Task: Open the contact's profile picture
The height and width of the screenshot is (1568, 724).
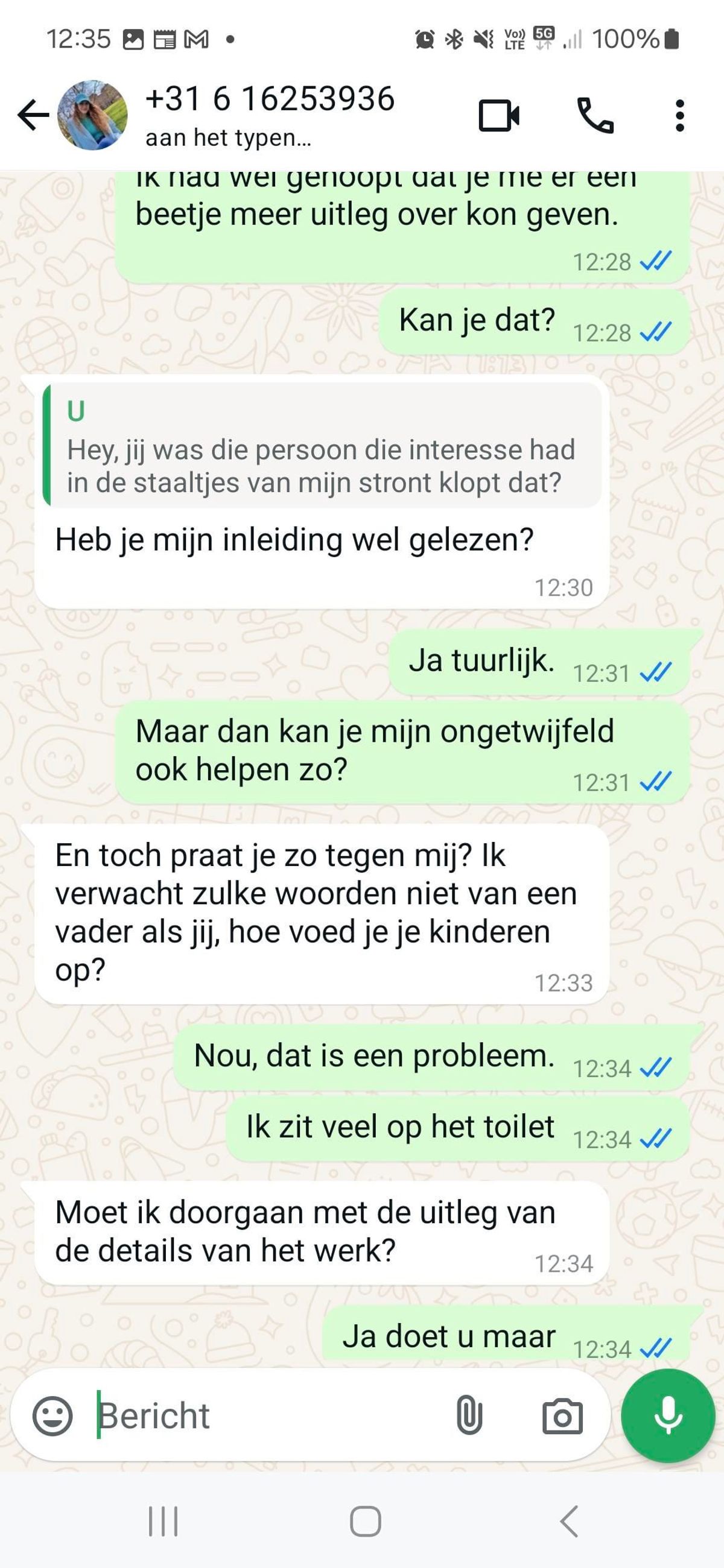Action: (x=92, y=115)
